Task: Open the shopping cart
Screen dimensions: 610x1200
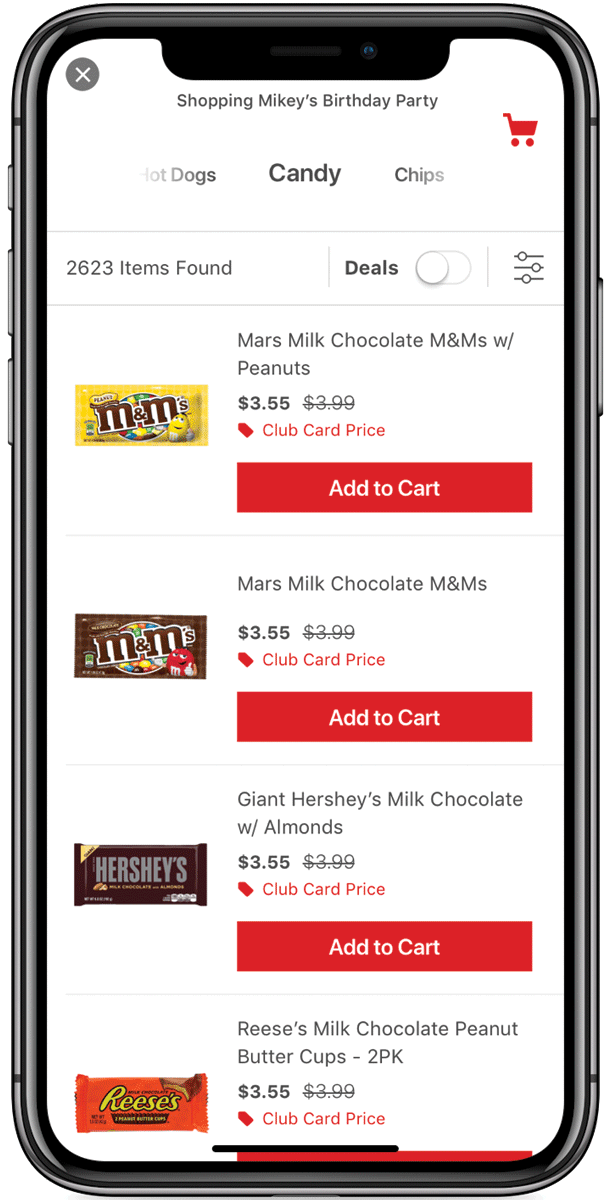Action: click(520, 130)
